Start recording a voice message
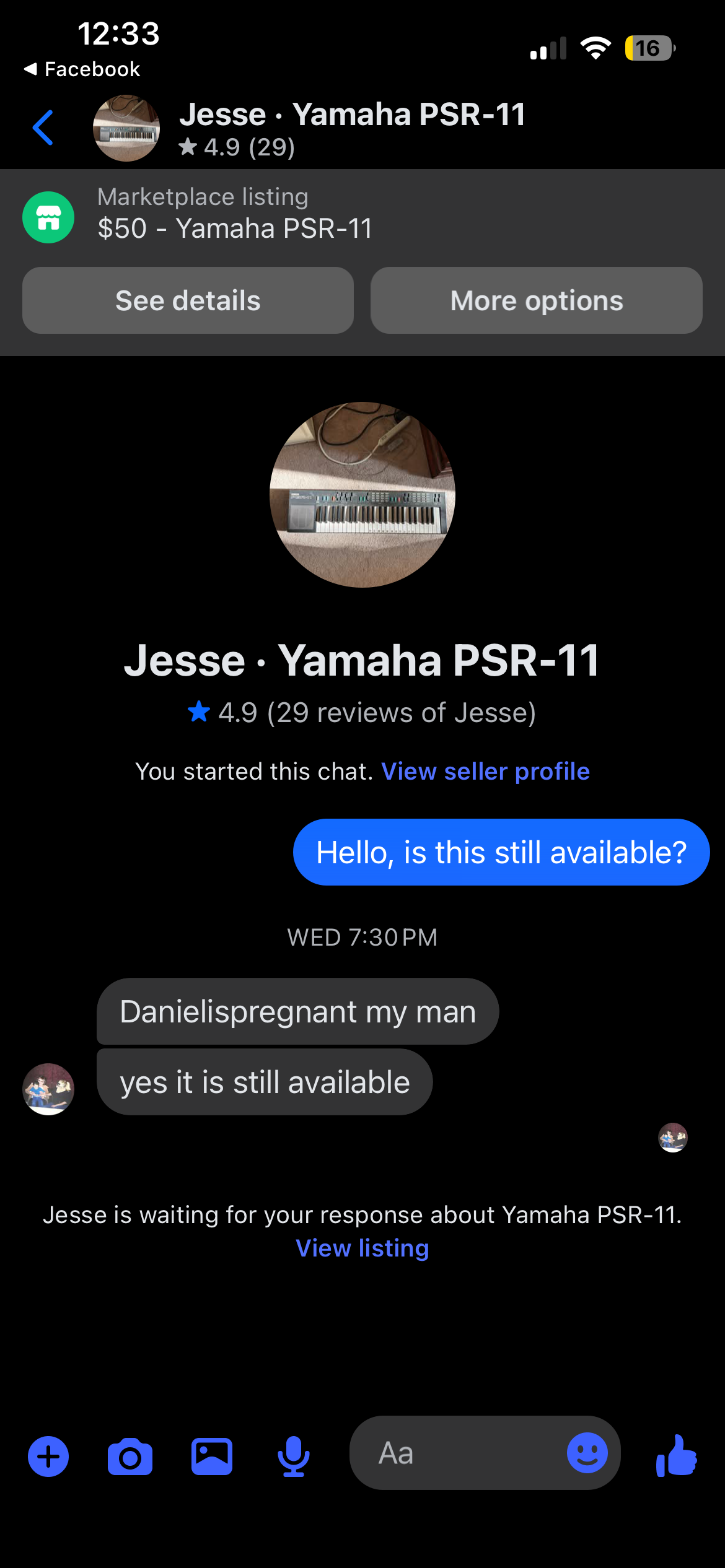Viewport: 725px width, 1568px height. (294, 1455)
